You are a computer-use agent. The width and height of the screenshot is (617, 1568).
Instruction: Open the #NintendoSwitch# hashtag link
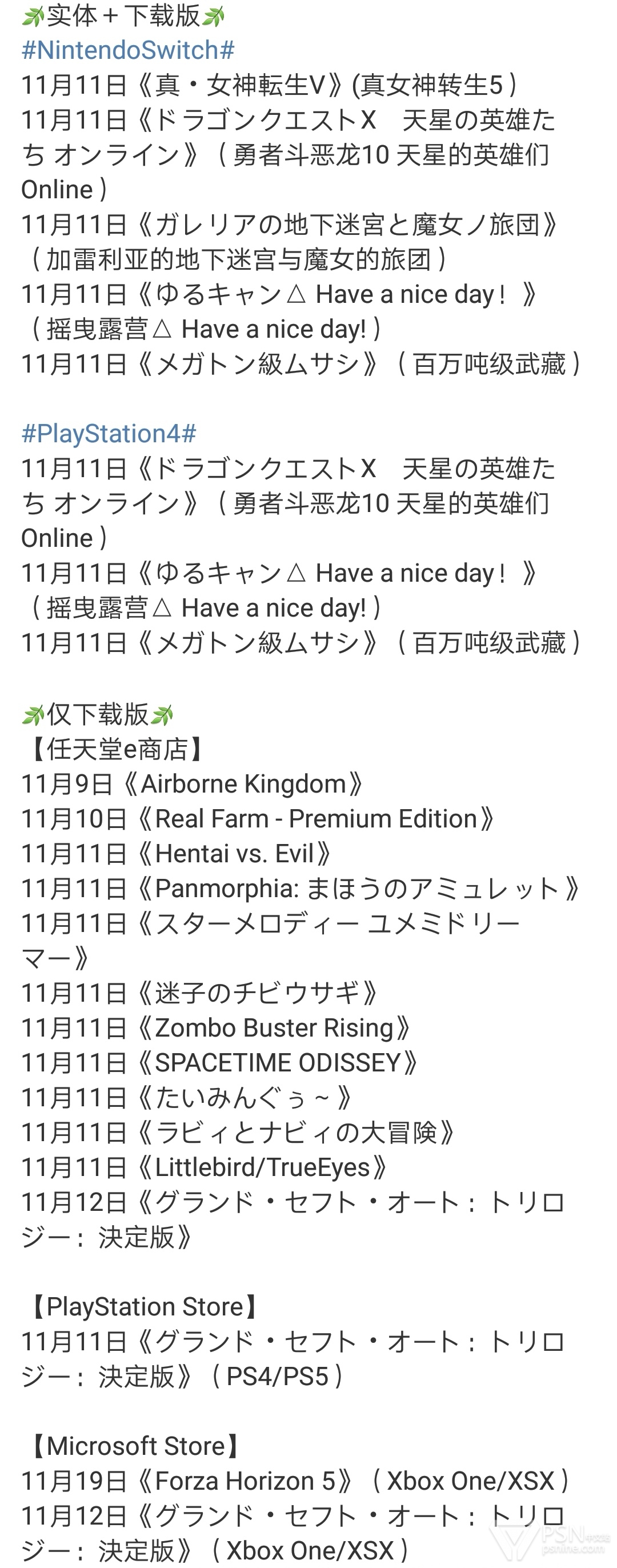pos(128,50)
